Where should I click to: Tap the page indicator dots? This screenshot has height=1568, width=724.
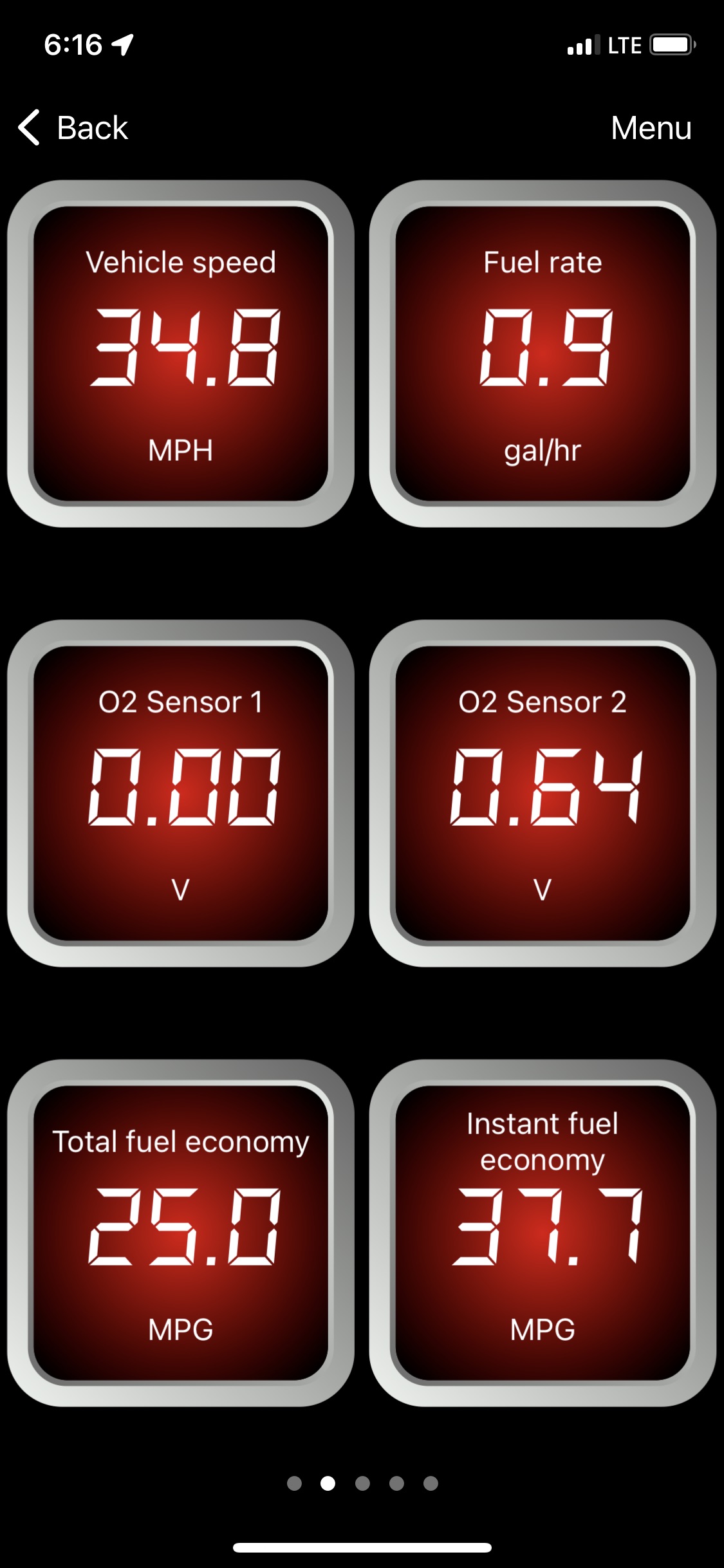point(362,1483)
